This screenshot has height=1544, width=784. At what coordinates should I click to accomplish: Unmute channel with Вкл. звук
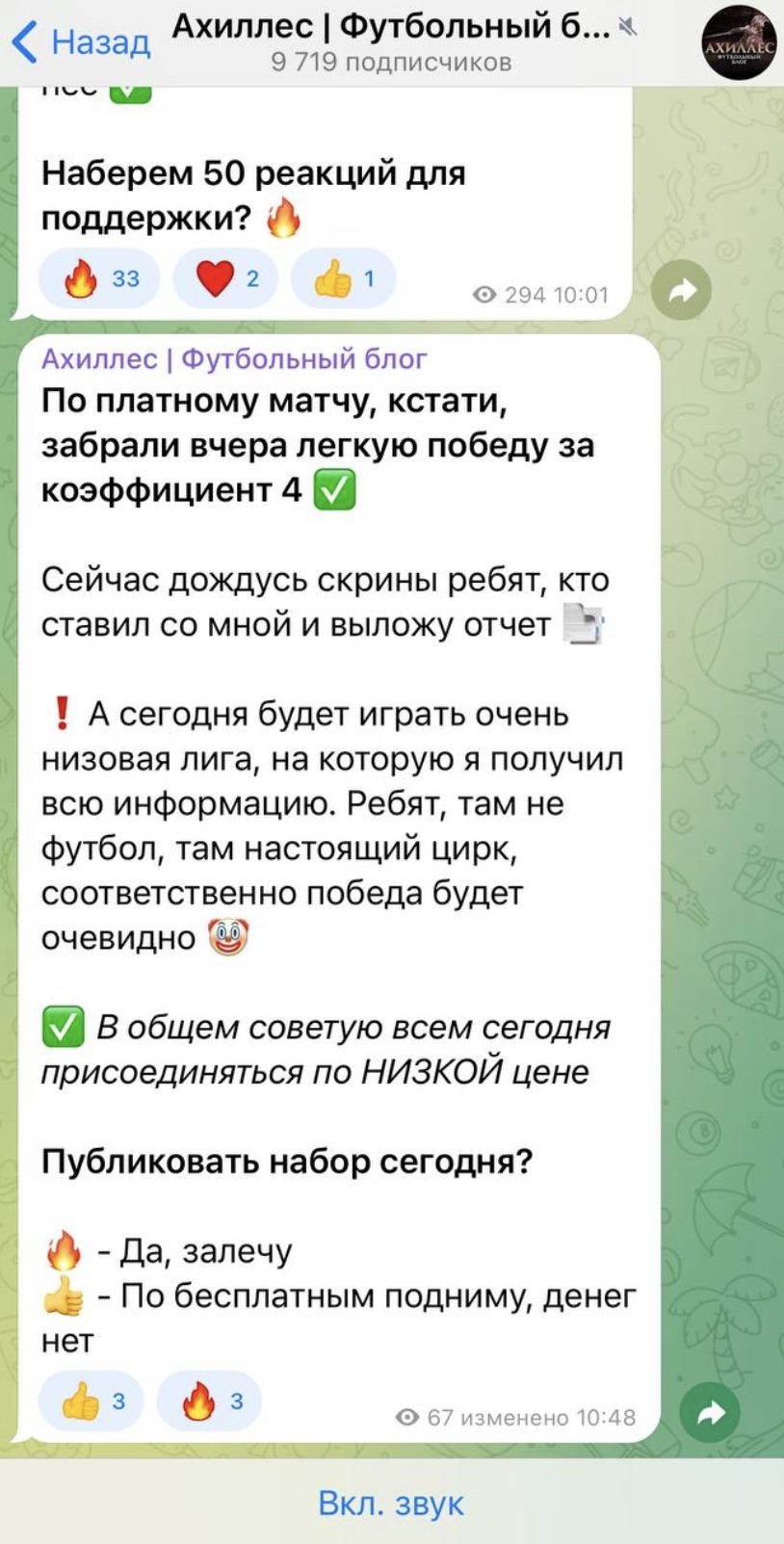[x=391, y=1503]
